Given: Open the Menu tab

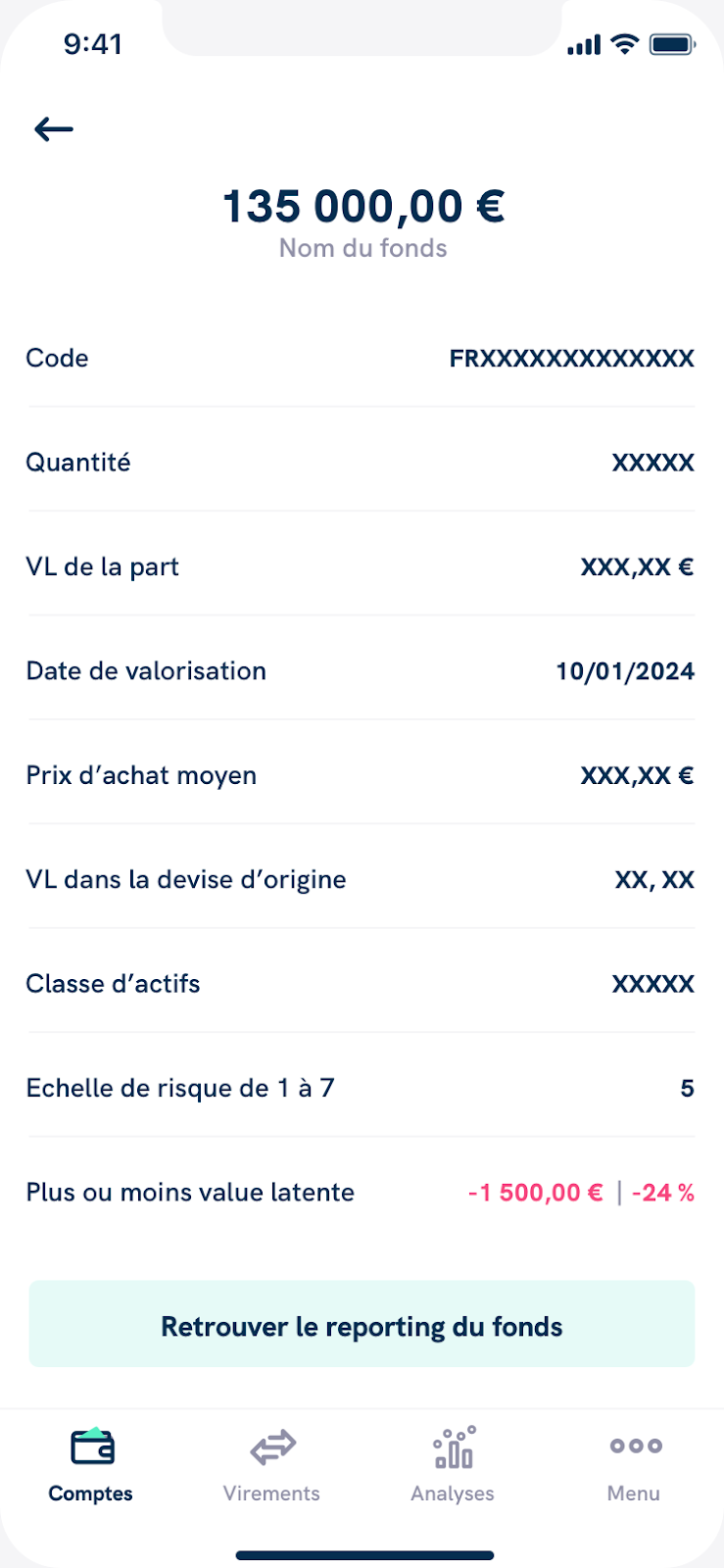Looking at the screenshot, I should point(634,1465).
